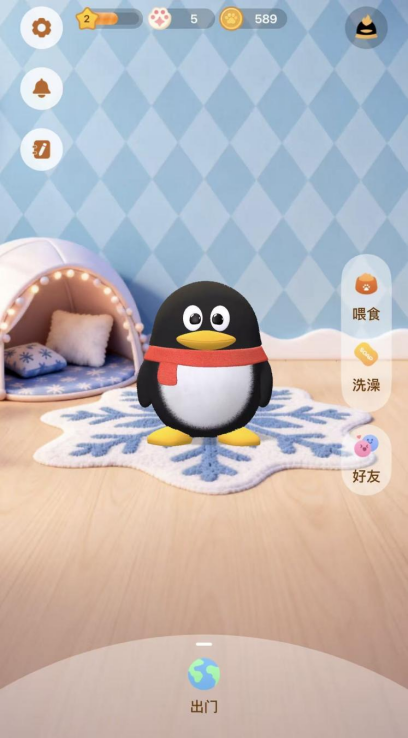Open the settings gear
The width and height of the screenshot is (408, 738).
click(41, 28)
